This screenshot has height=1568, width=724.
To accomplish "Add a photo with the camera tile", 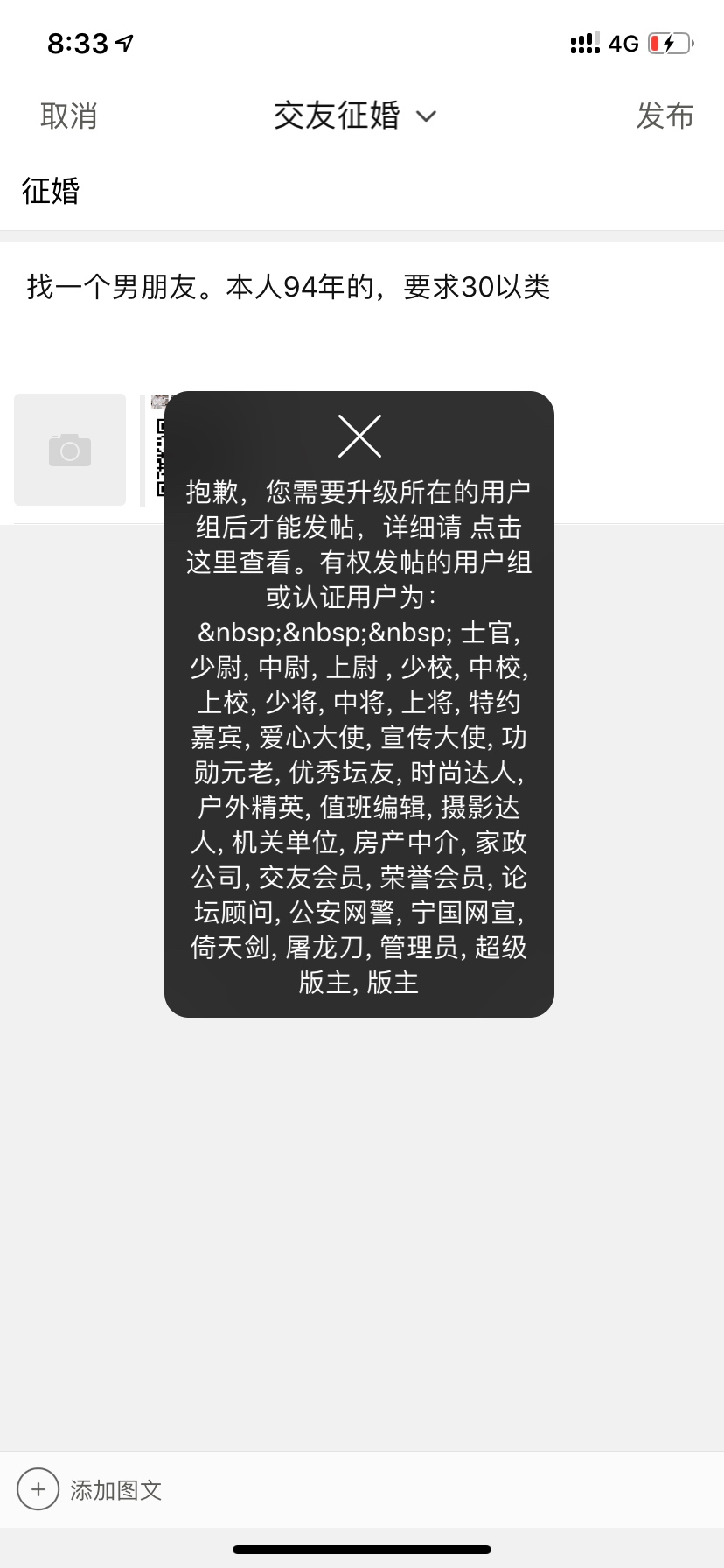I will tap(70, 450).
